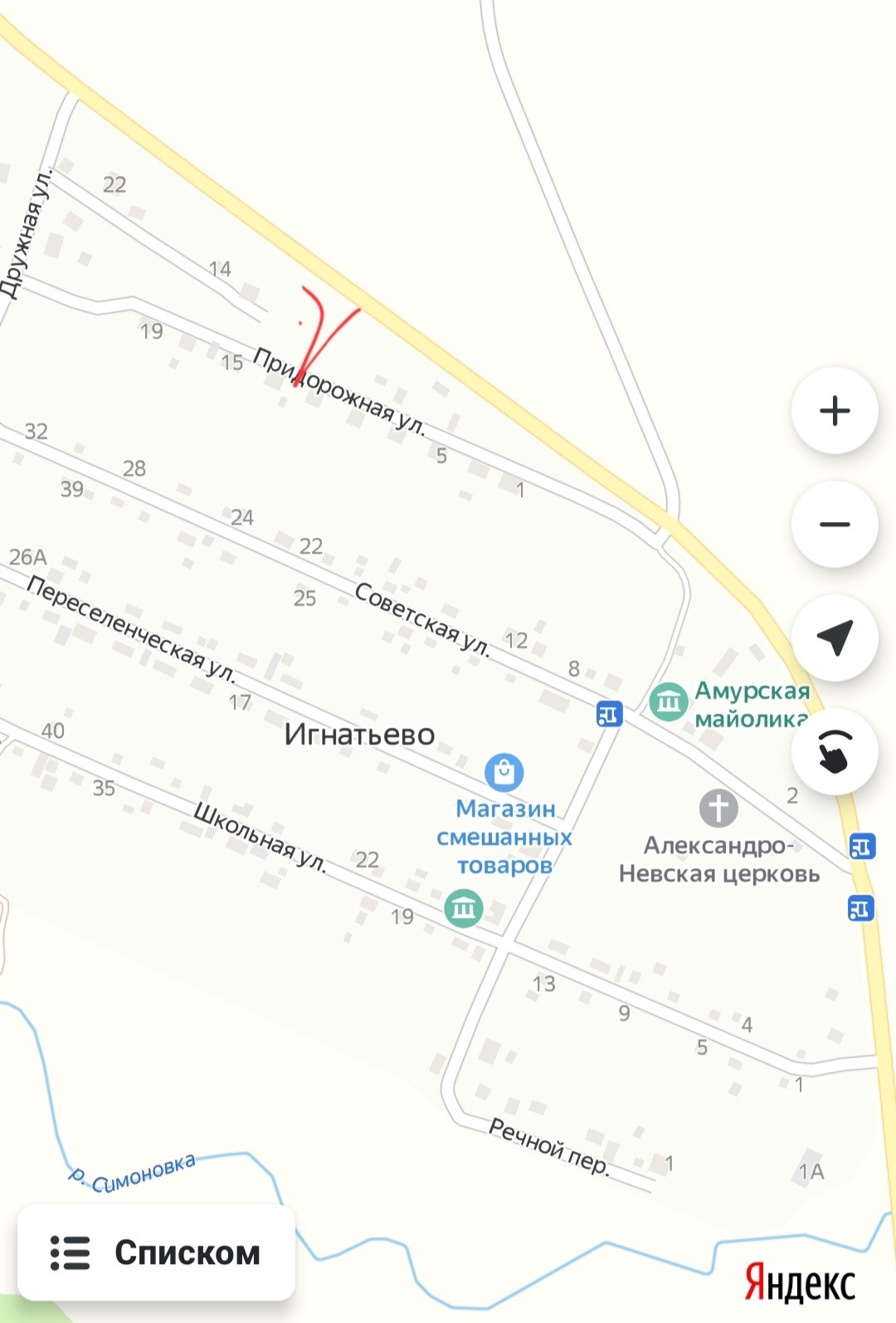Select the Амурская майолика museum marker
The height and width of the screenshot is (1323, 896).
click(668, 701)
